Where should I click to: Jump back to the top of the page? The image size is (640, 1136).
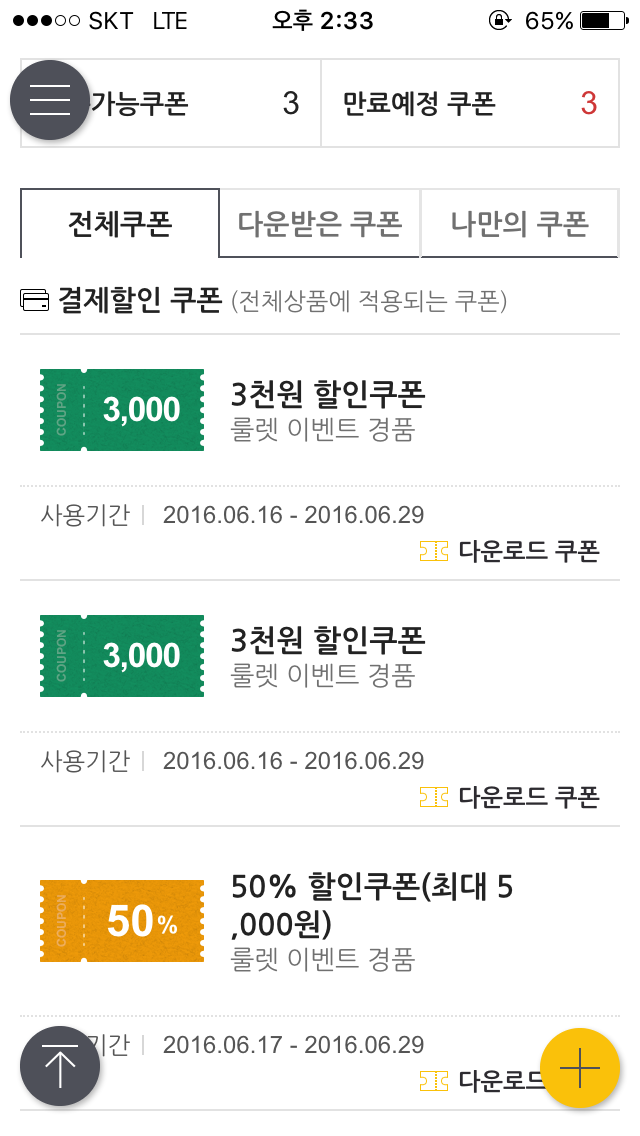(x=60, y=1066)
